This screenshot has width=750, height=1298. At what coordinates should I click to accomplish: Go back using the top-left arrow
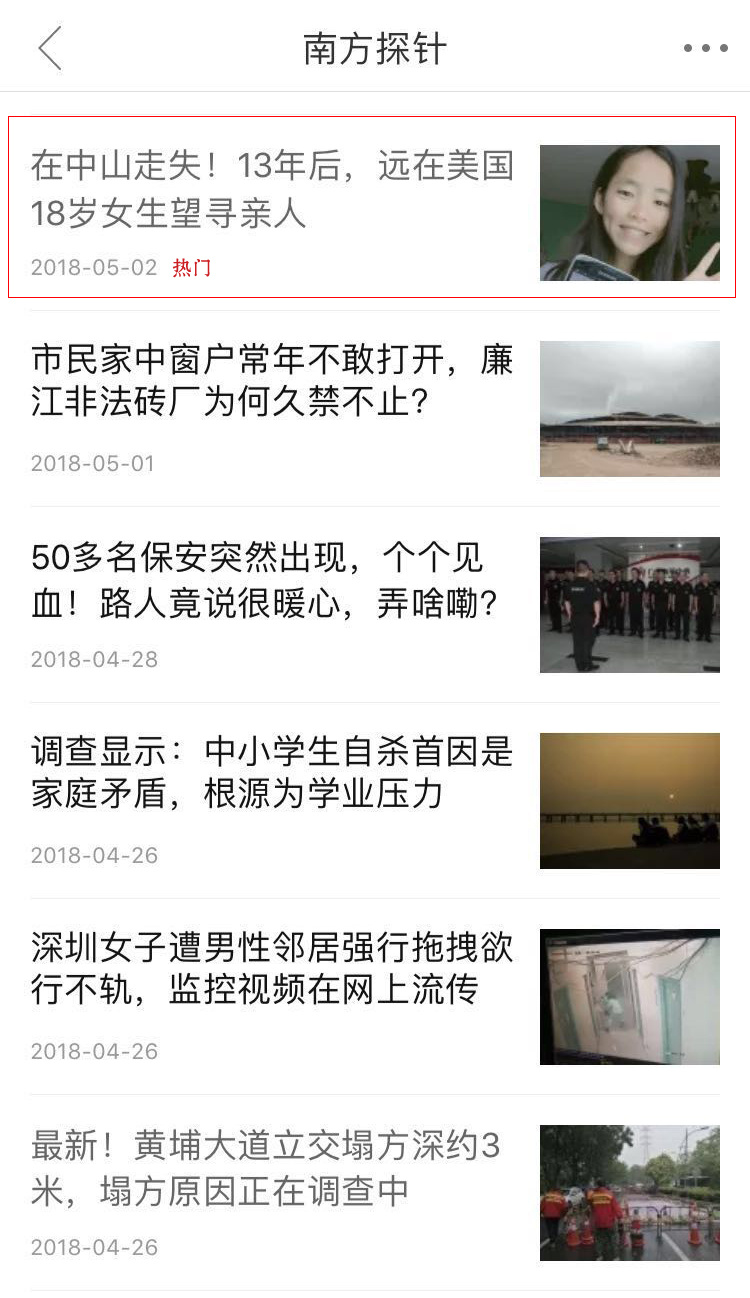(x=50, y=48)
